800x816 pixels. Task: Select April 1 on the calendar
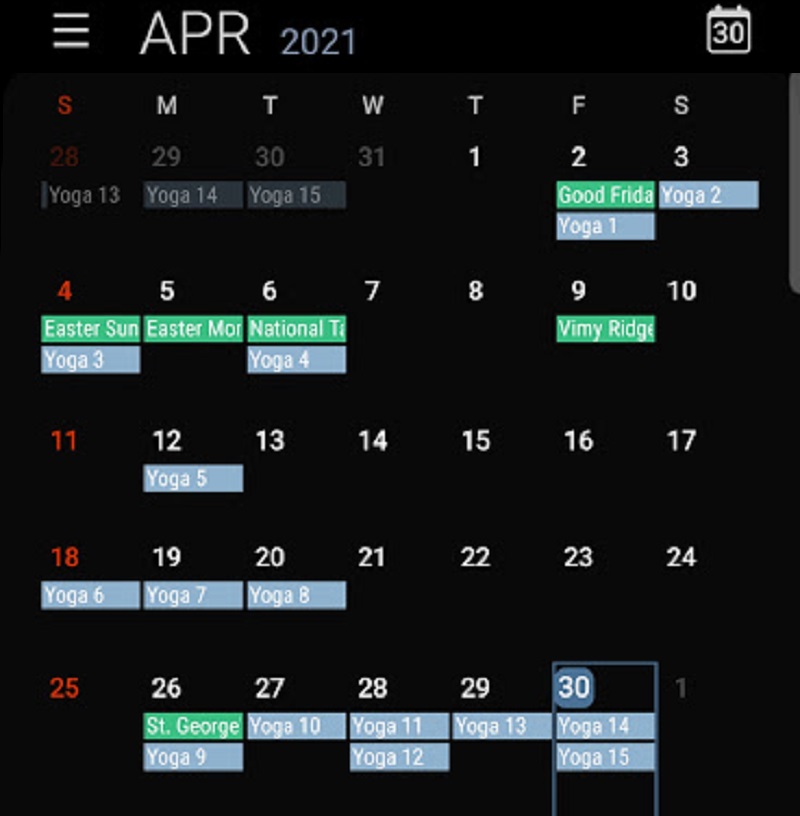pyautogui.click(x=475, y=157)
